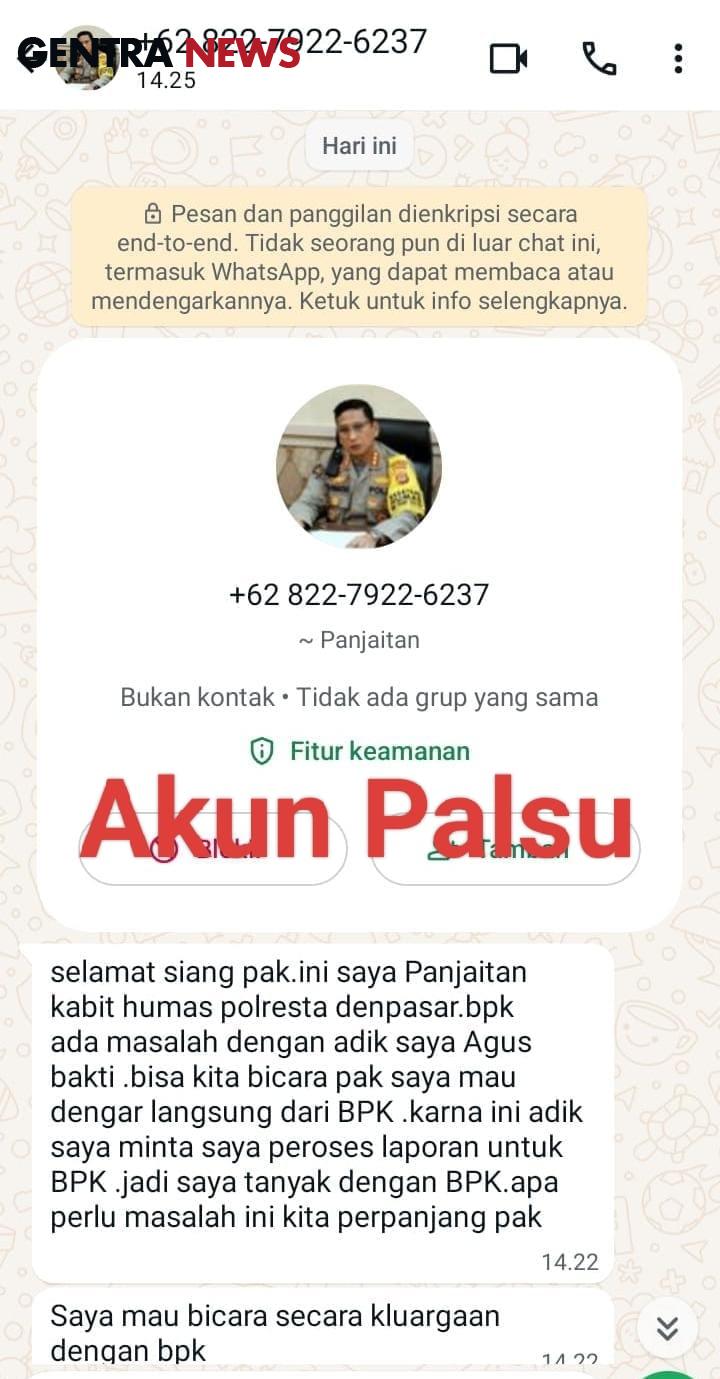
Task: Start a voice call
Action: [599, 59]
